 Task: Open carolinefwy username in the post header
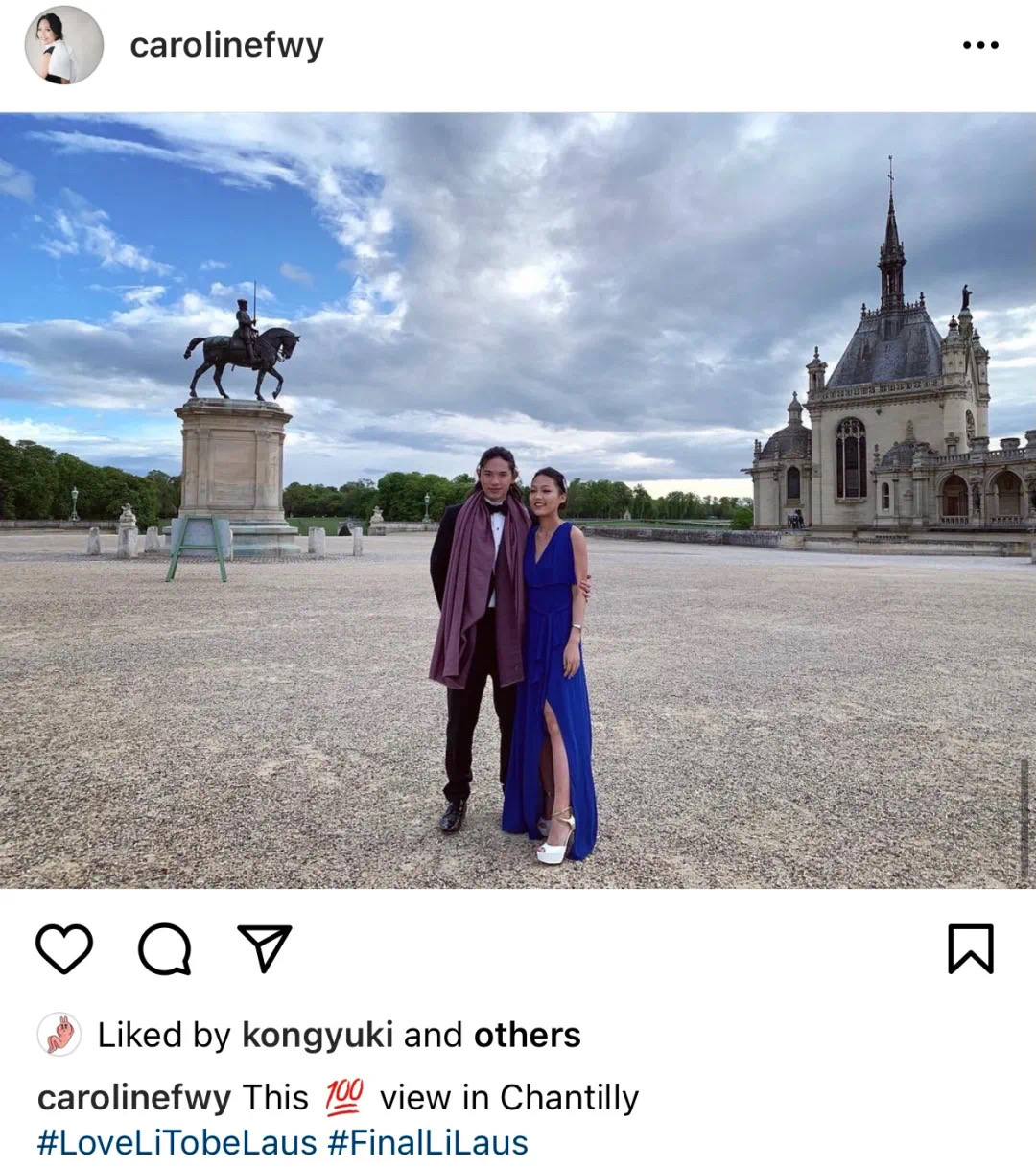(226, 45)
